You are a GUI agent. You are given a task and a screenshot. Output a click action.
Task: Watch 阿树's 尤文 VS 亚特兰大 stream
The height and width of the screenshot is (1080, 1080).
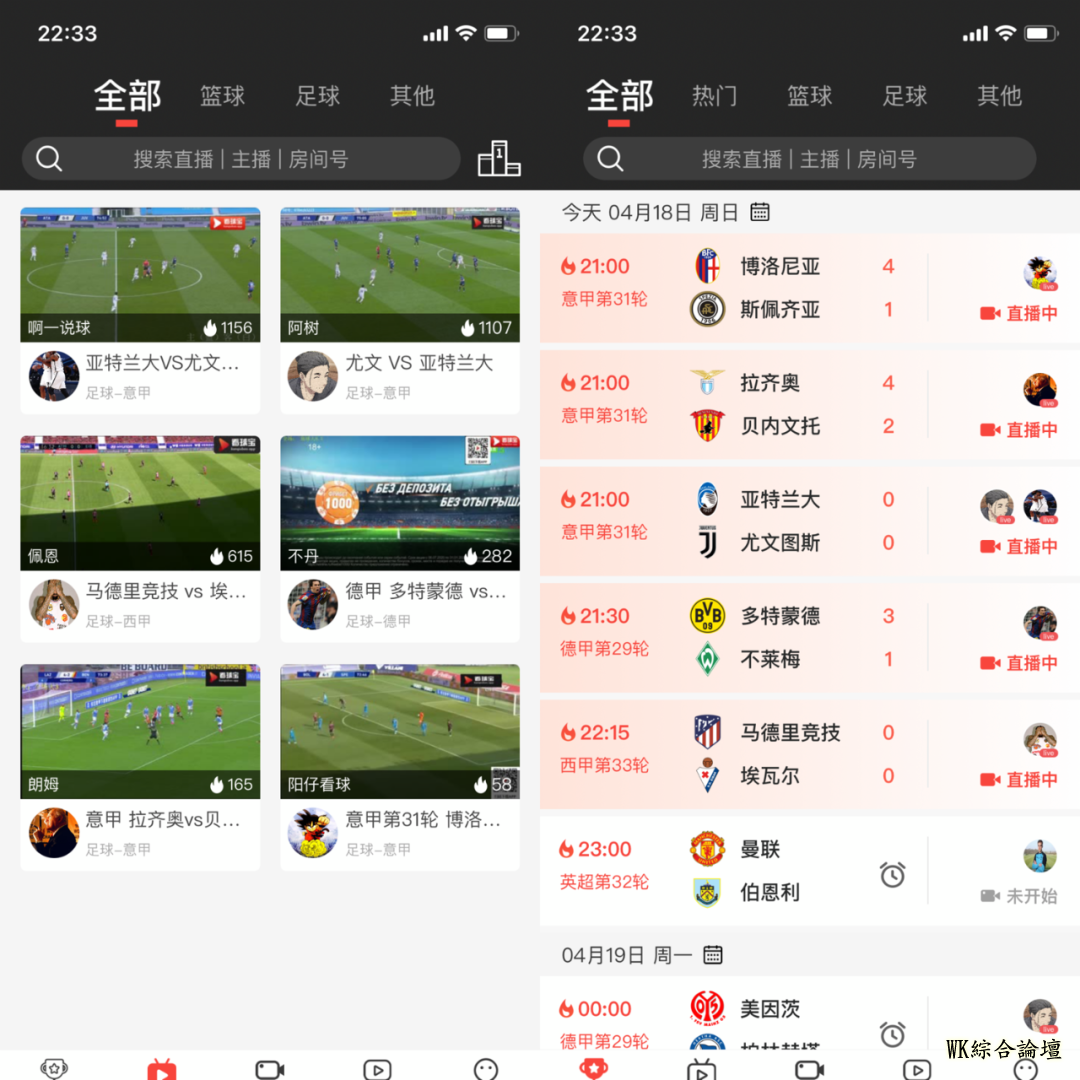coord(400,275)
